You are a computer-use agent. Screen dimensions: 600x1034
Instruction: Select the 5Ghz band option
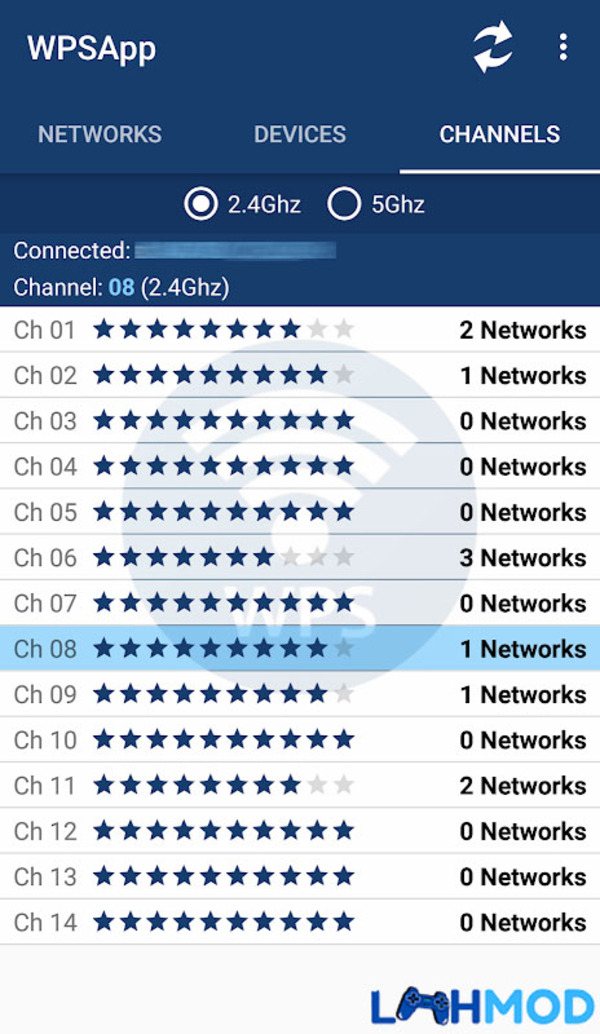(x=376, y=204)
